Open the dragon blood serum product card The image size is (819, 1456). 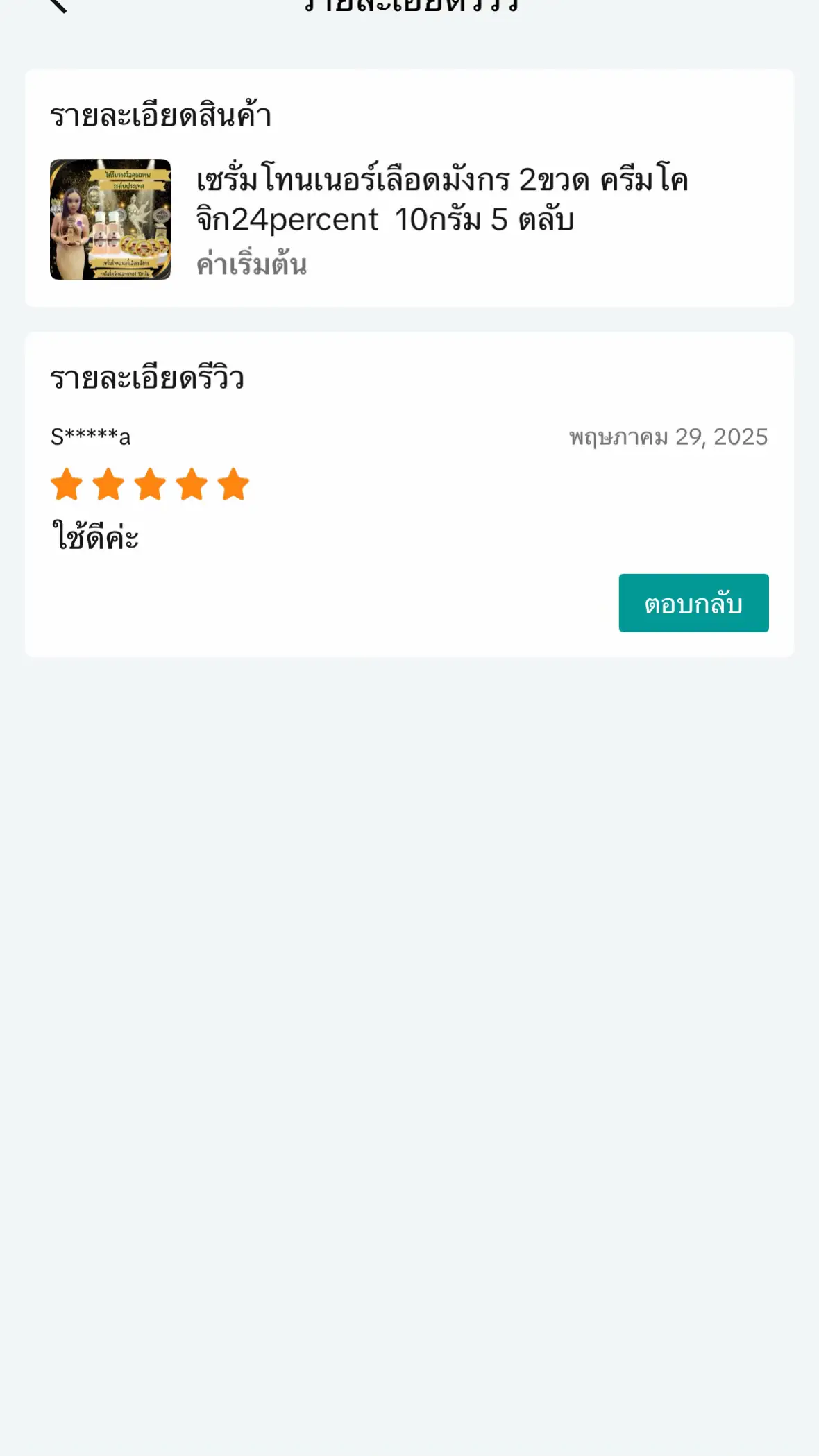408,219
